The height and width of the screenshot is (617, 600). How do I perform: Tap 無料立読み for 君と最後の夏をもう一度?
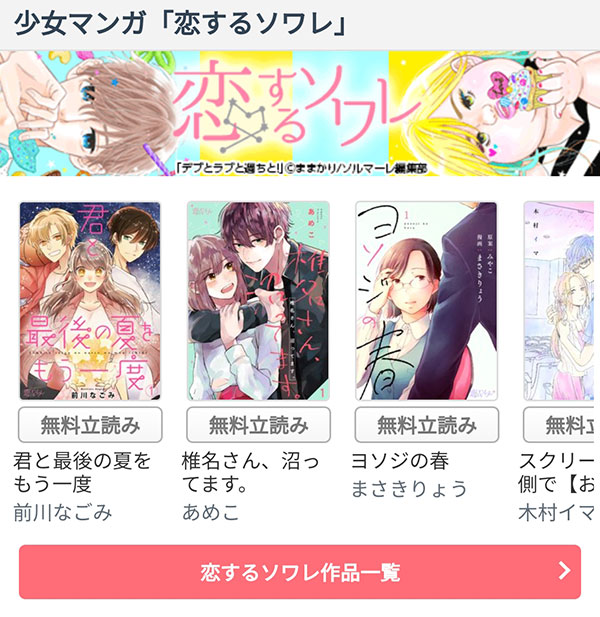tap(90, 425)
